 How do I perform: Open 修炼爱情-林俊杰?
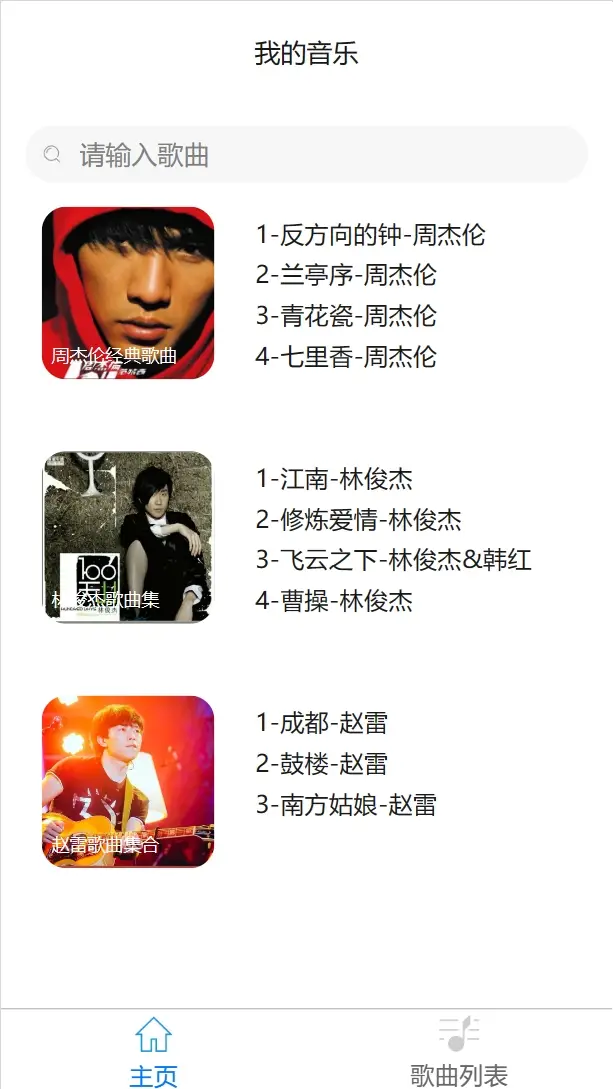point(358,519)
